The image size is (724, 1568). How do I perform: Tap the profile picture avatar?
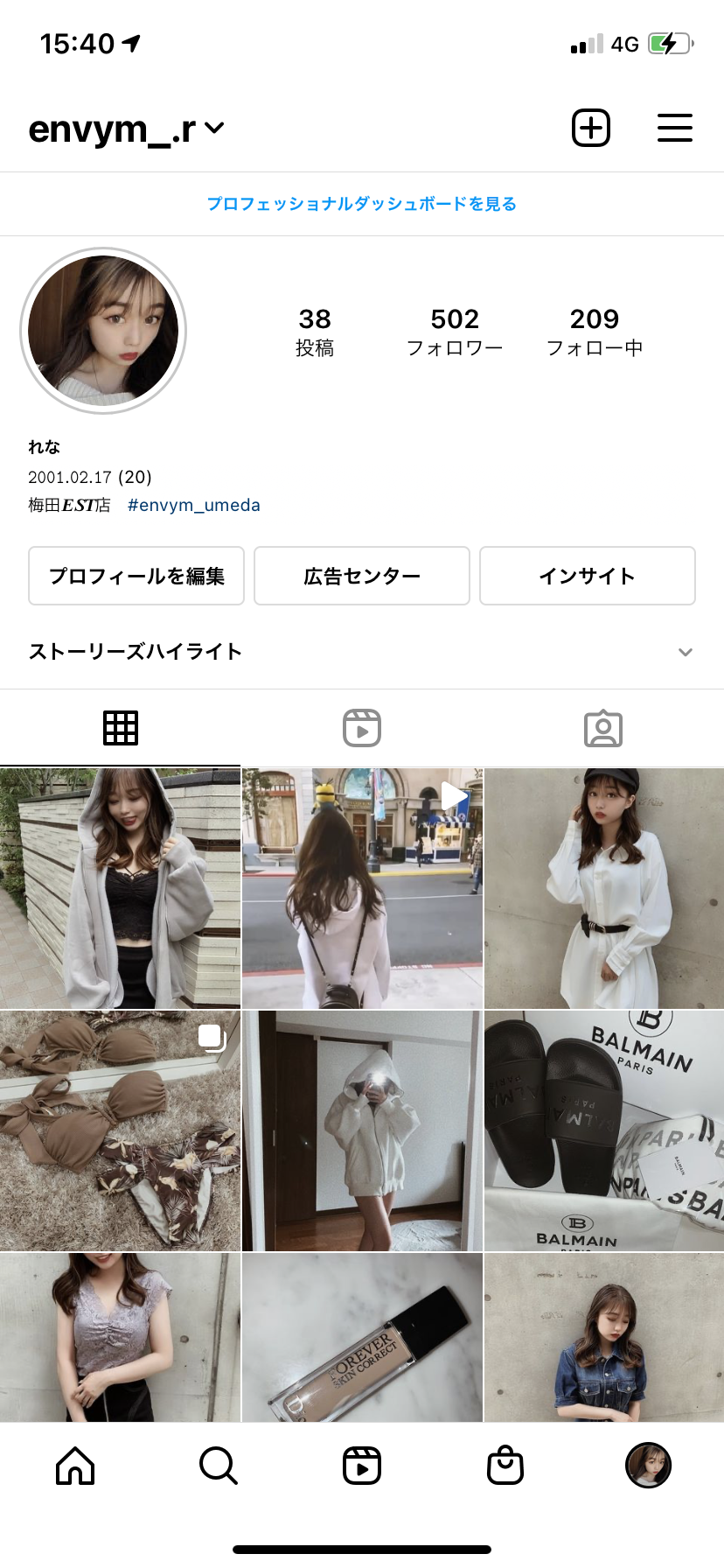click(x=103, y=331)
